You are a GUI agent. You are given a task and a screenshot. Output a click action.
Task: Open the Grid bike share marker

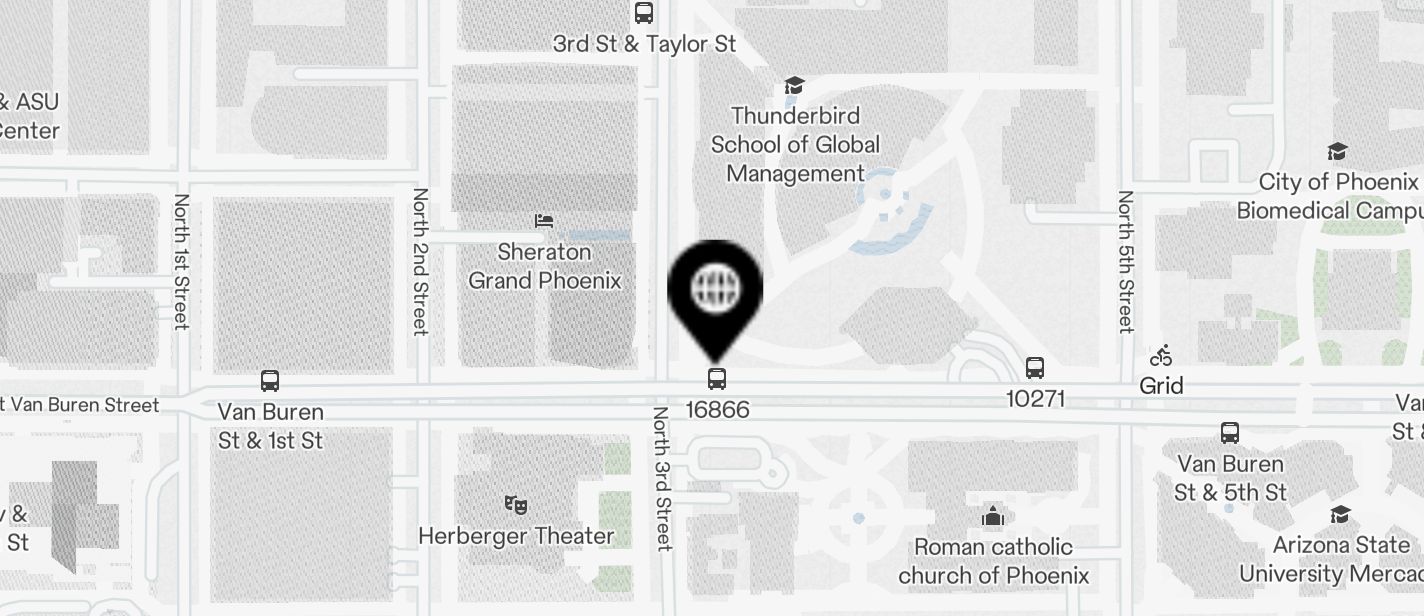[x=1161, y=355]
